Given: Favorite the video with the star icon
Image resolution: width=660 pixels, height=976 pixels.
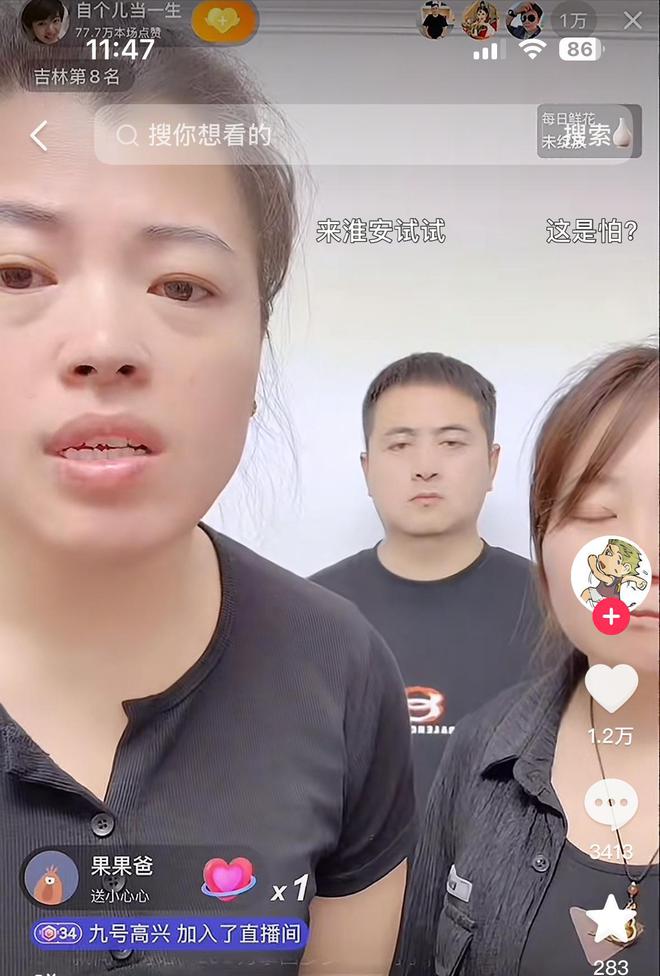Looking at the screenshot, I should 610,918.
